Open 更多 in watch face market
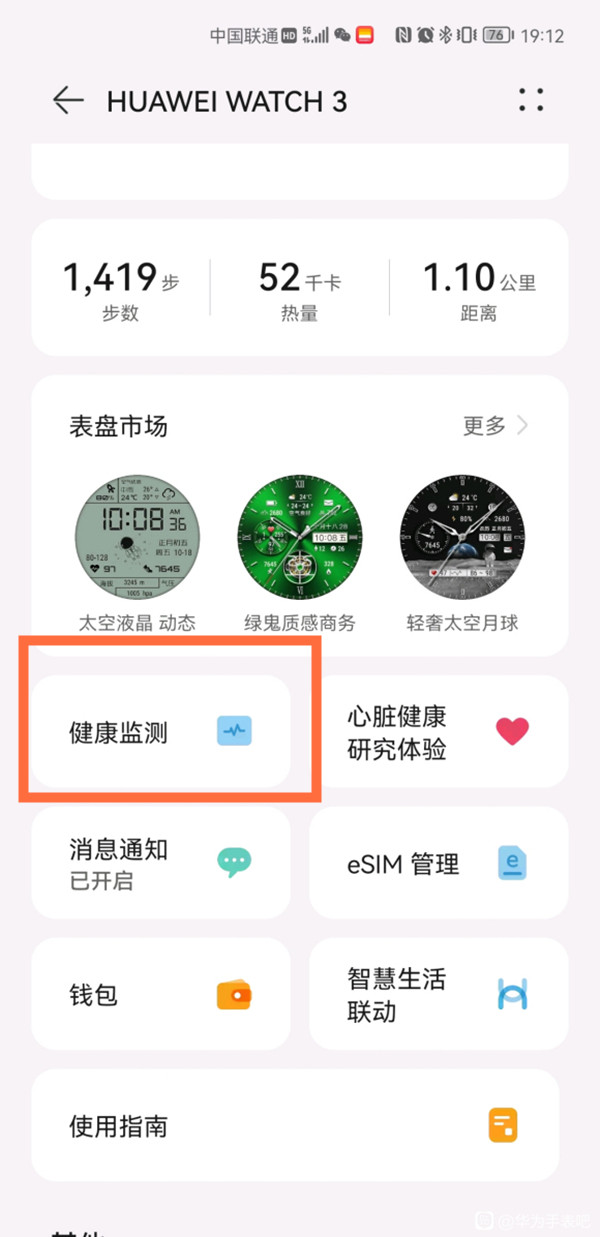The image size is (600, 1237). 495,427
